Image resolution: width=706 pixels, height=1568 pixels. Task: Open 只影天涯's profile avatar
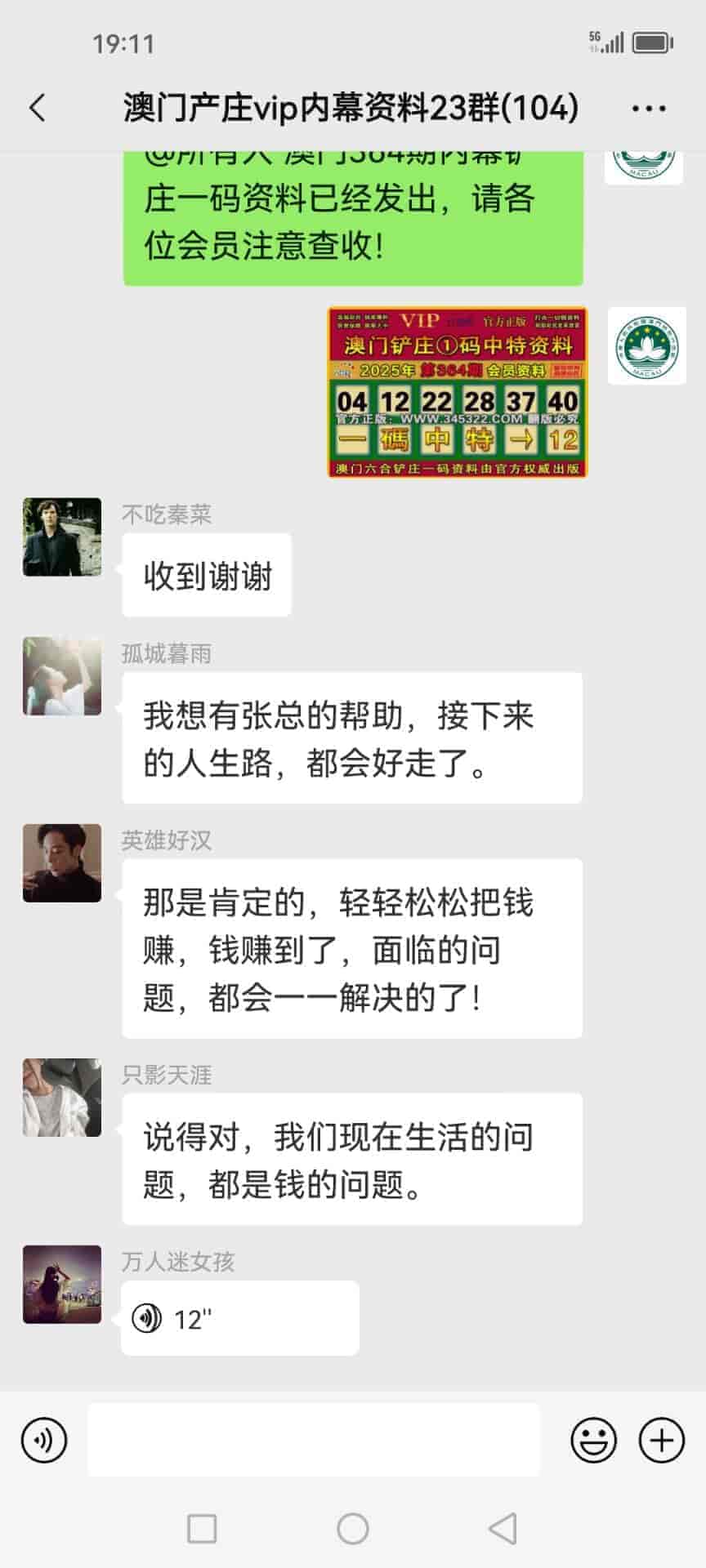tap(62, 1098)
